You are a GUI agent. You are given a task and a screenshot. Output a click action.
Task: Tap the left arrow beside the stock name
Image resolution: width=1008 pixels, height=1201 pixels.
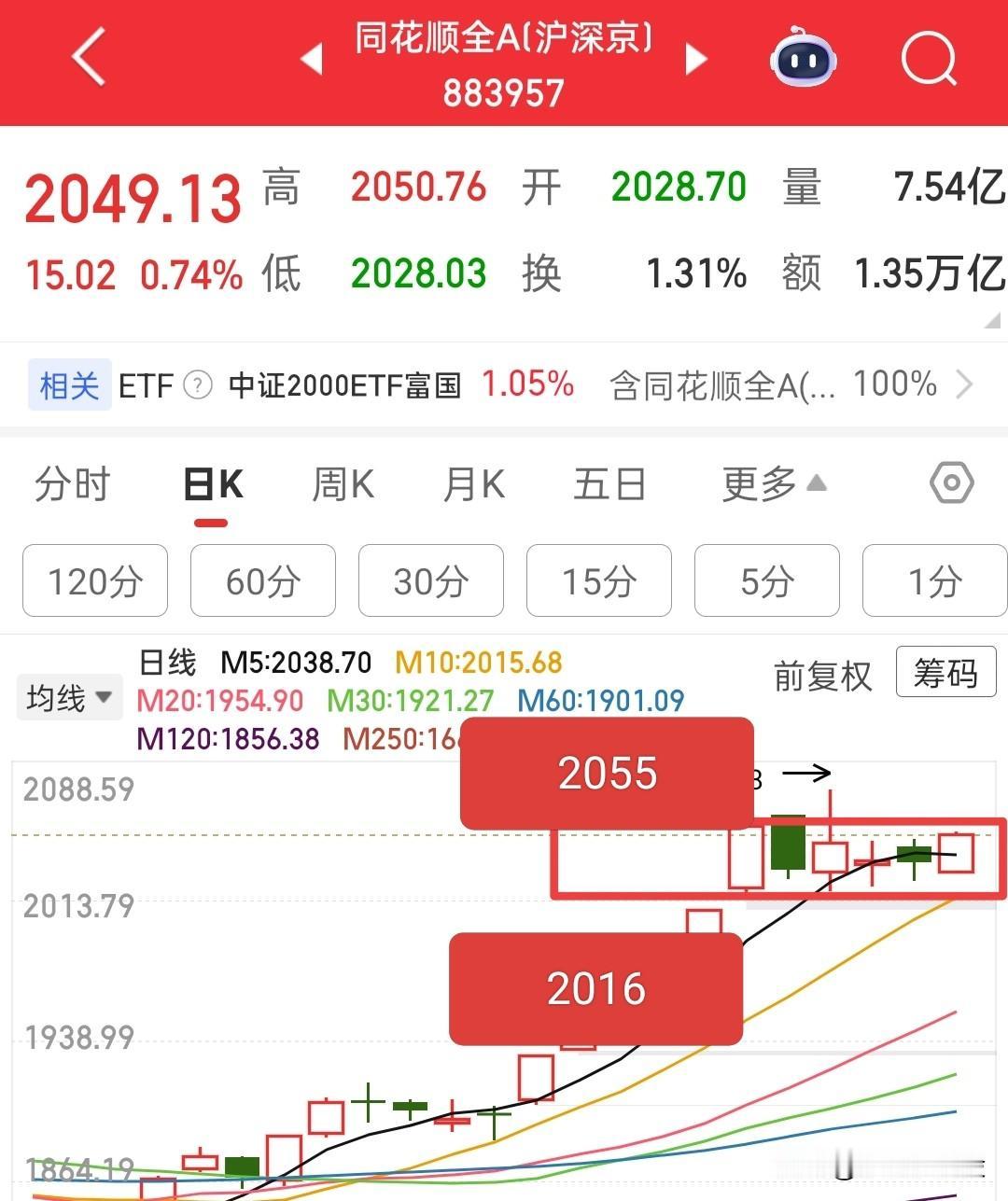tap(311, 58)
